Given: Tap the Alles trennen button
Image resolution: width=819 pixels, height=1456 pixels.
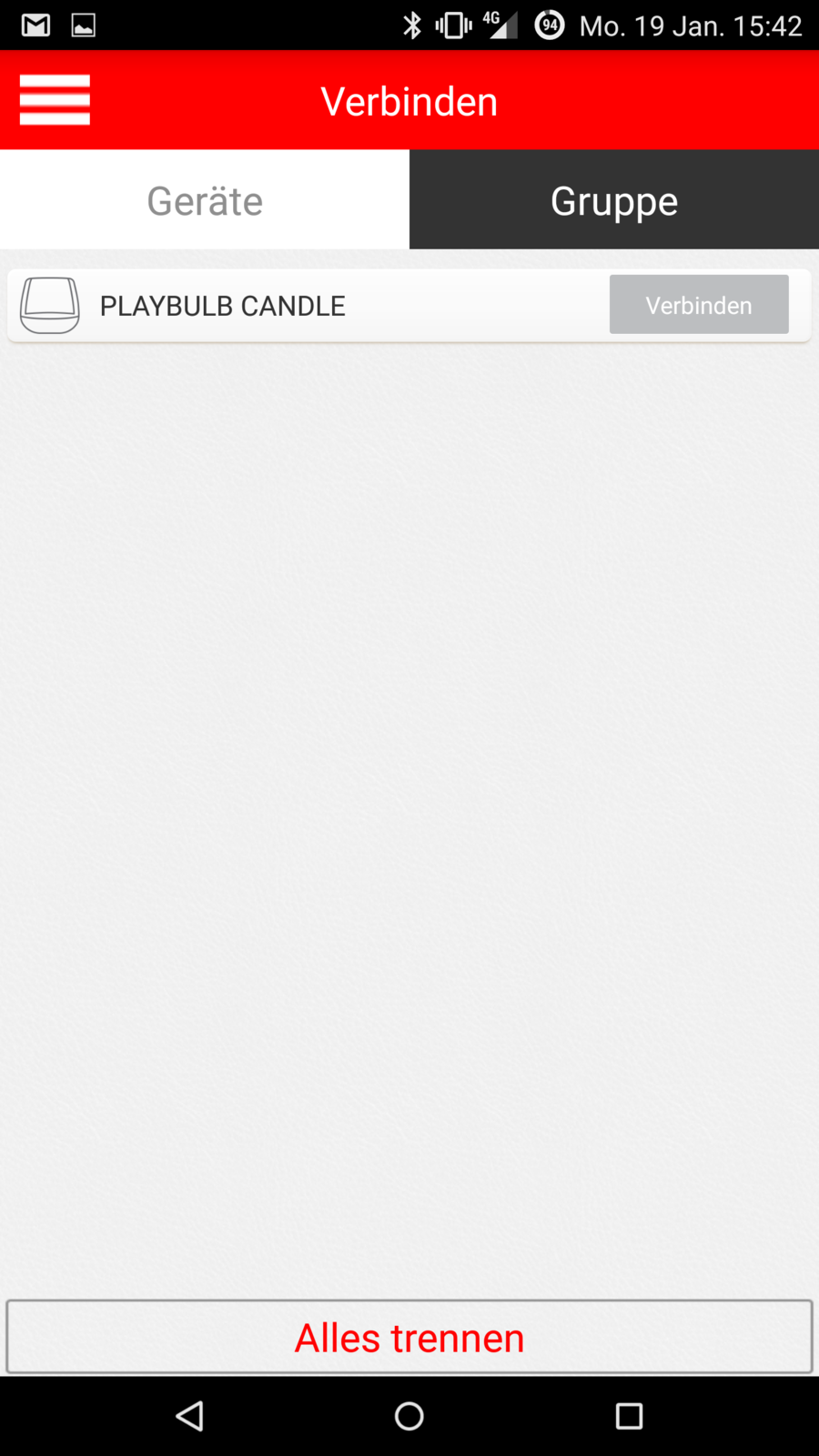Looking at the screenshot, I should (409, 1337).
